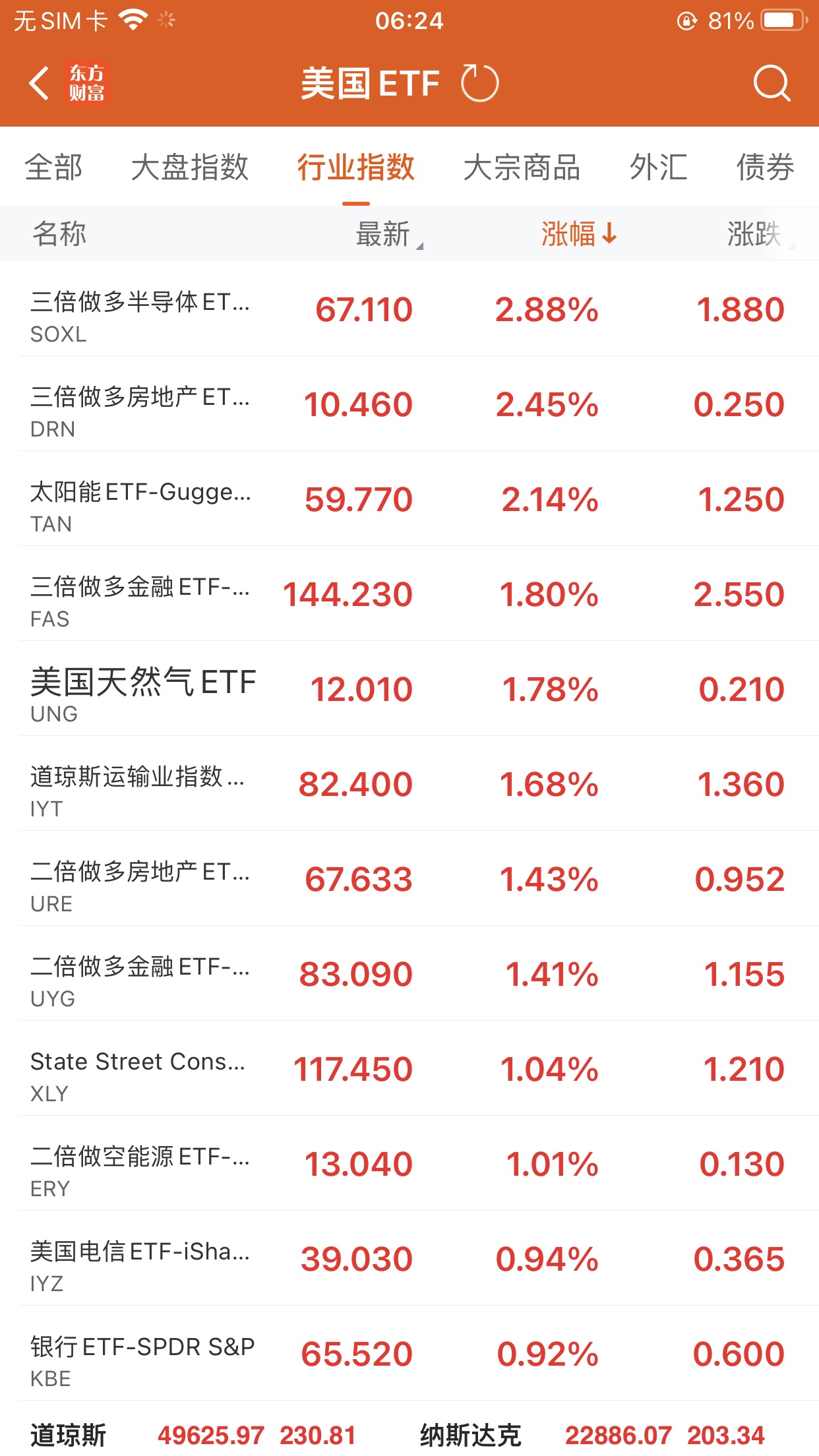
Task: Switch to the 大盘指数 tab
Action: coord(190,167)
